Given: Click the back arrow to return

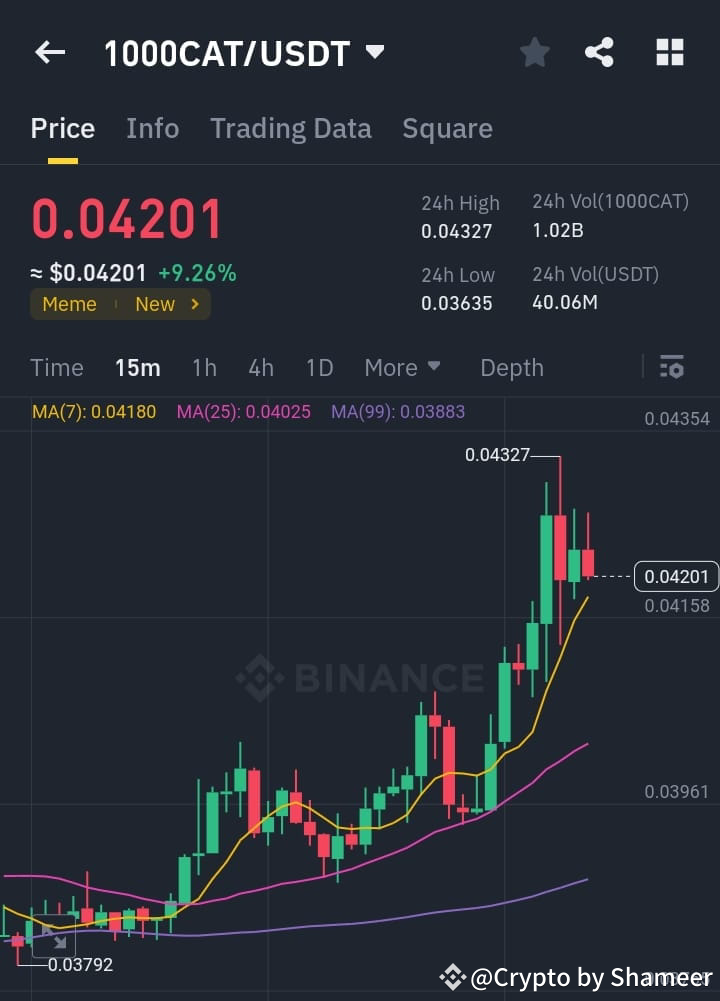Looking at the screenshot, I should [49, 52].
